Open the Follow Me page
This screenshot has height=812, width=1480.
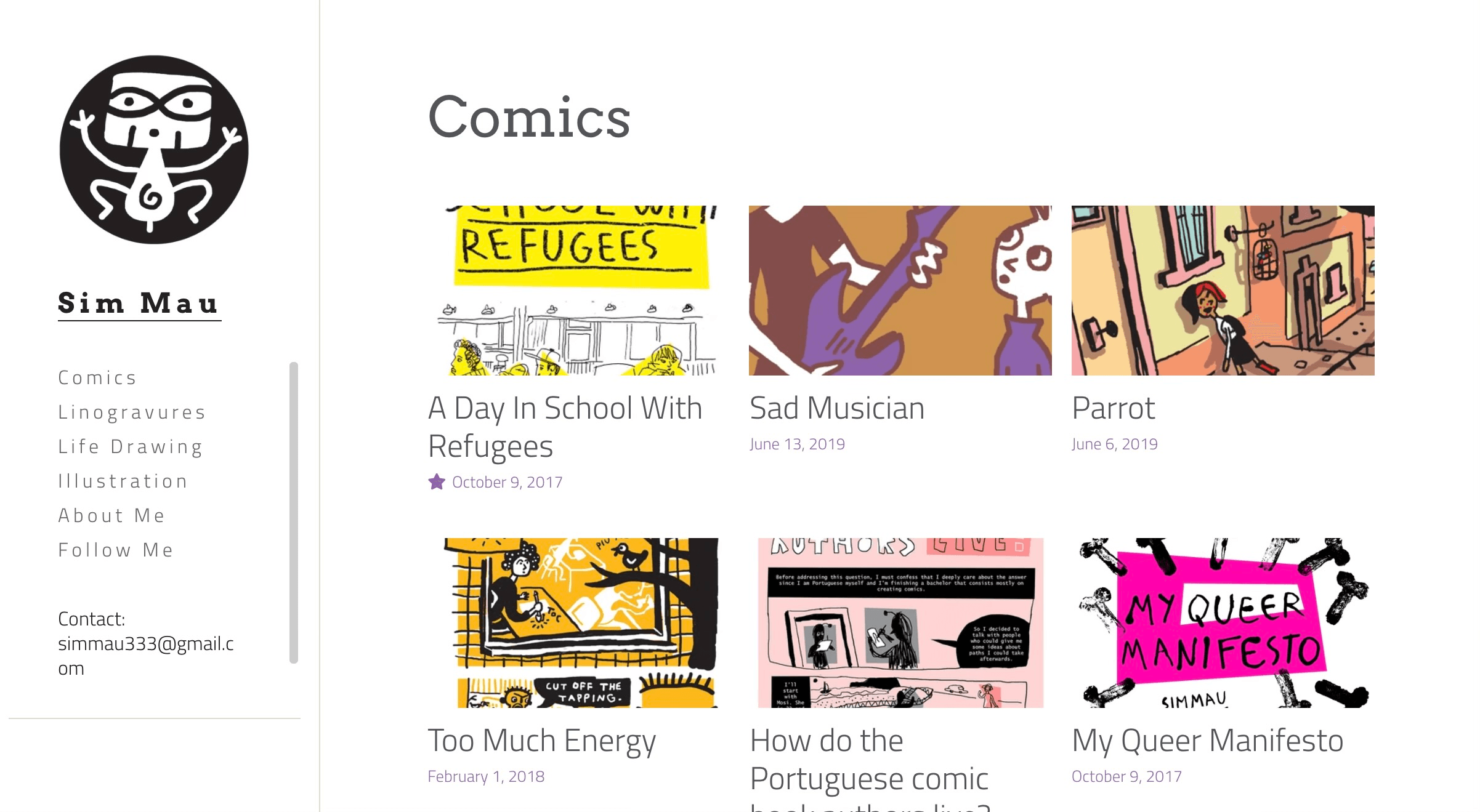116,550
